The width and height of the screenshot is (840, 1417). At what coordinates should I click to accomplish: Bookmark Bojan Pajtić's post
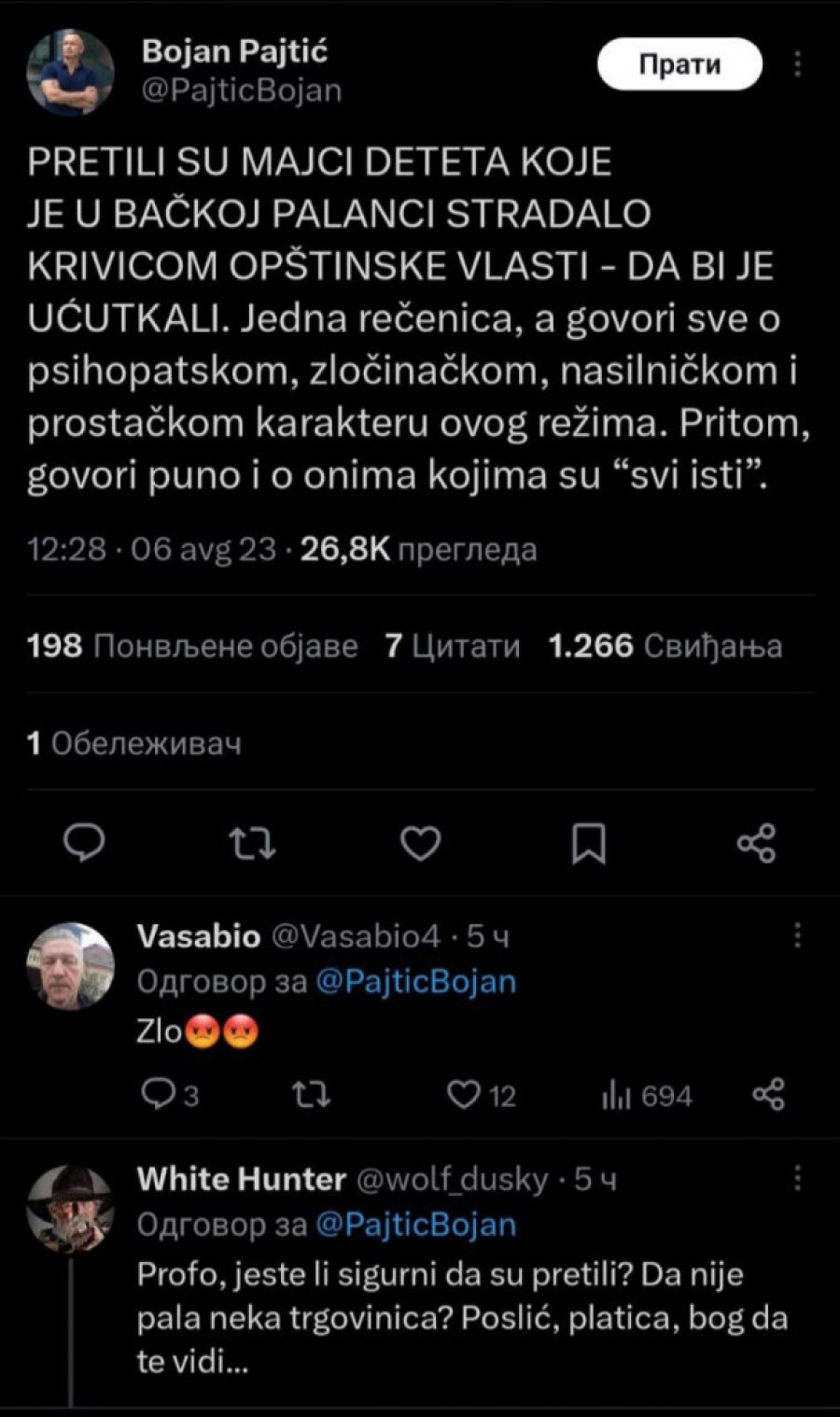(x=589, y=843)
